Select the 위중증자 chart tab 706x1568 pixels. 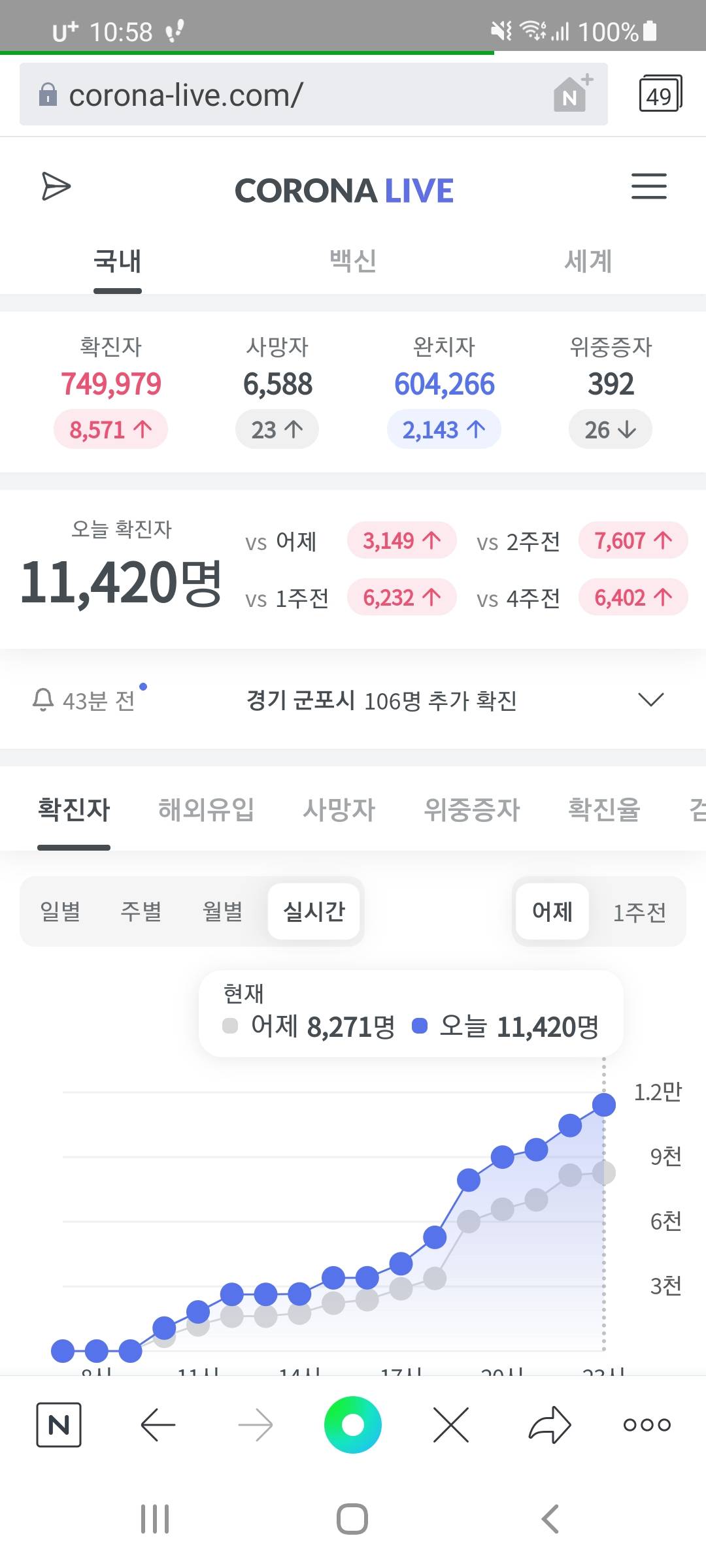tap(472, 809)
